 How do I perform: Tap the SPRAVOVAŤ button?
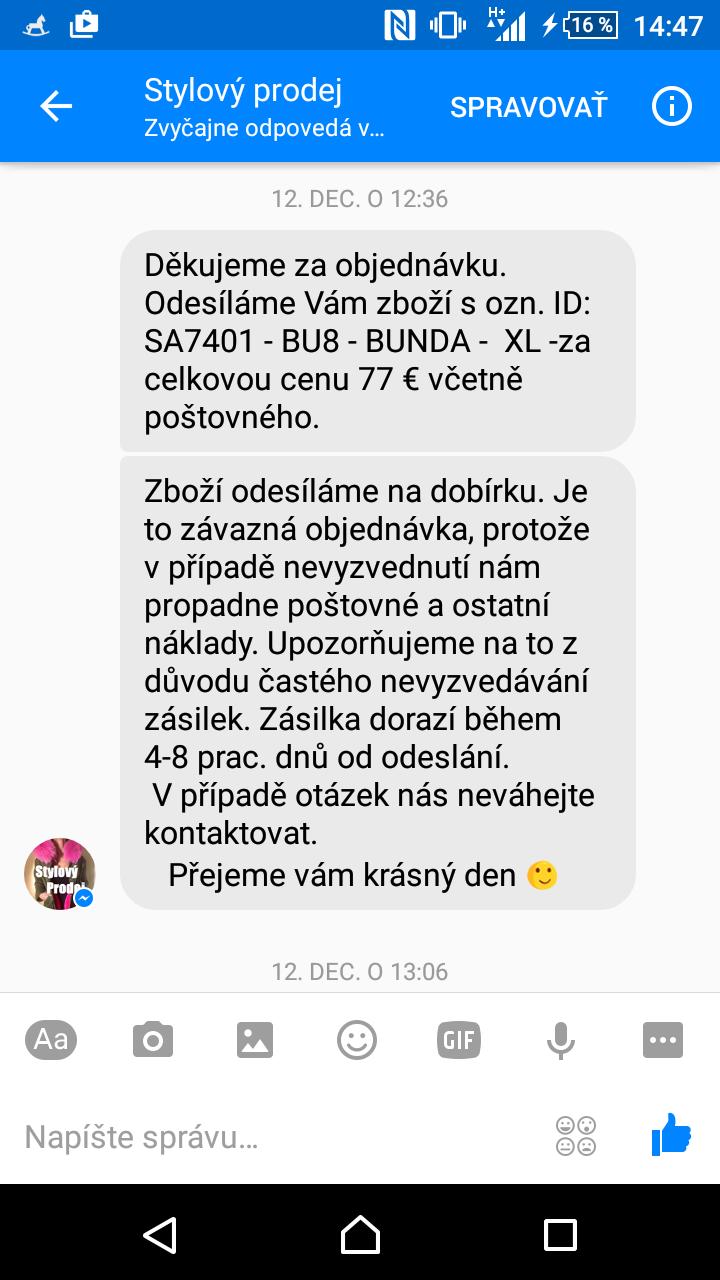pyautogui.click(x=528, y=107)
